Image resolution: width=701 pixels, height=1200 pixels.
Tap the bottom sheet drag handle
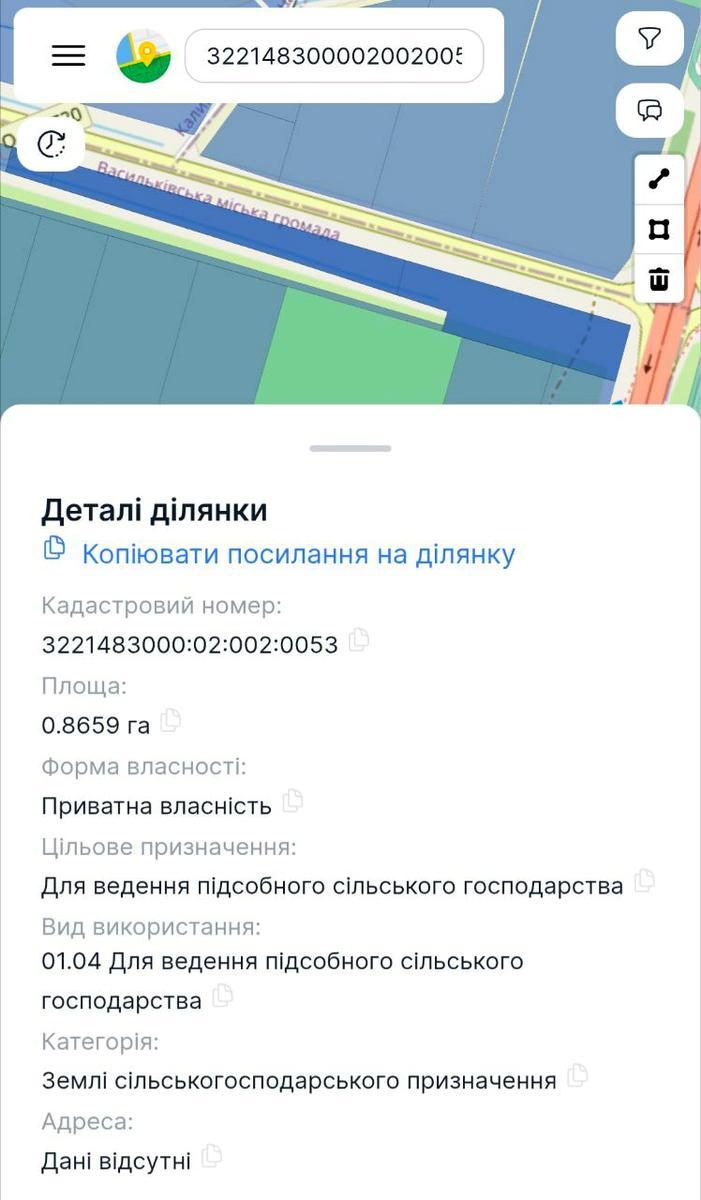pos(350,448)
